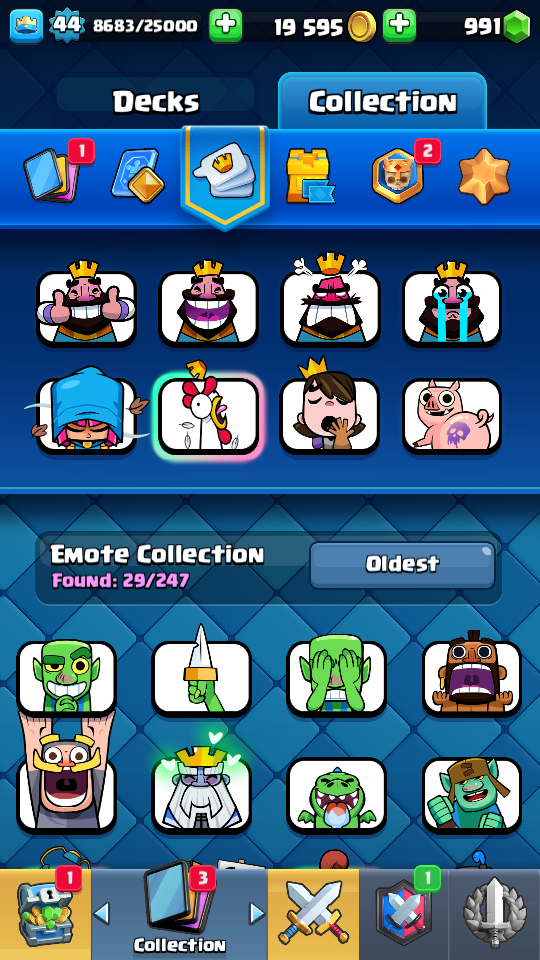Screen dimensions: 540x960
Task: Tap the green plus next to experience
Action: click(x=225, y=26)
